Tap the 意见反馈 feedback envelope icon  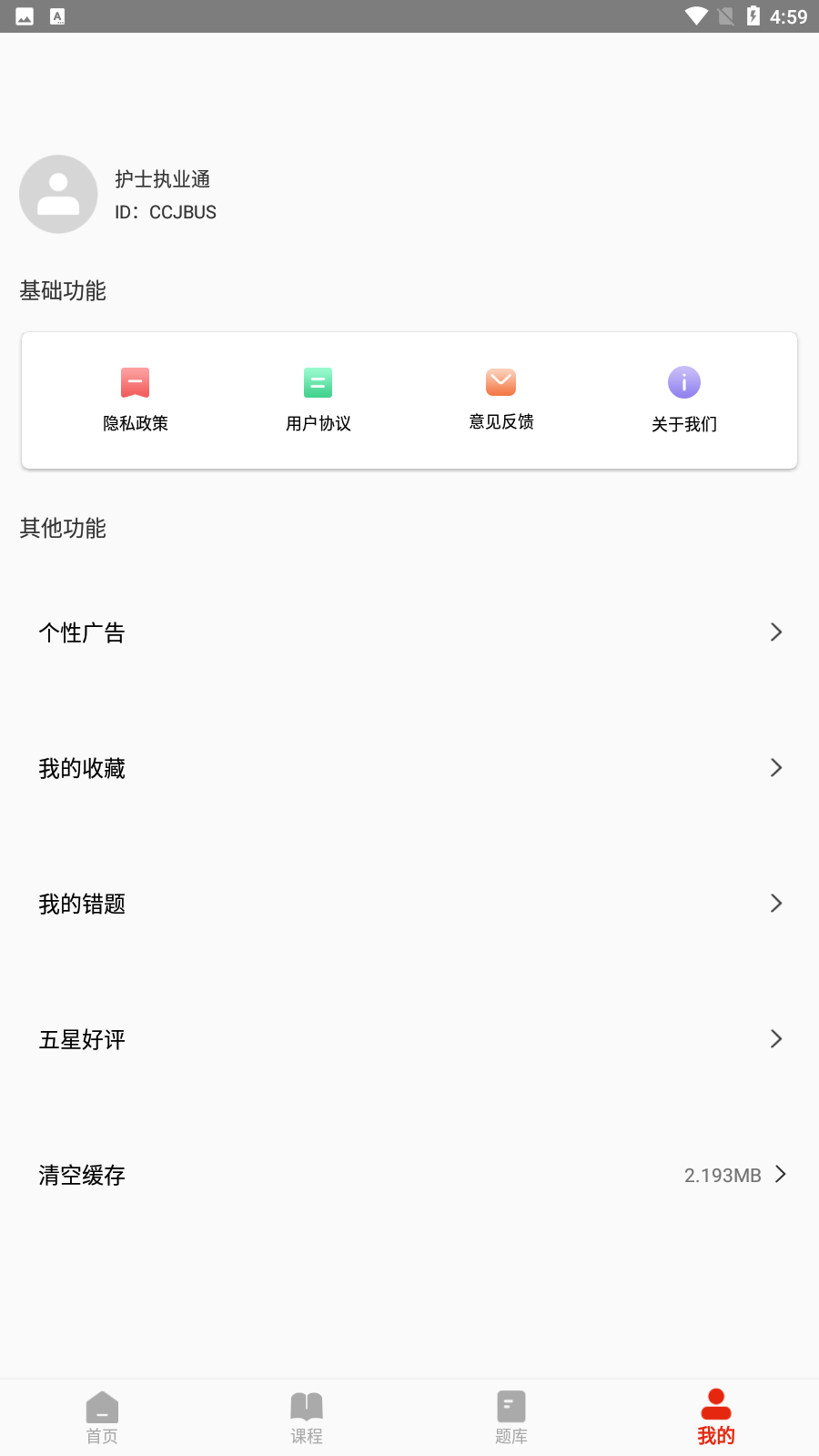pos(500,381)
